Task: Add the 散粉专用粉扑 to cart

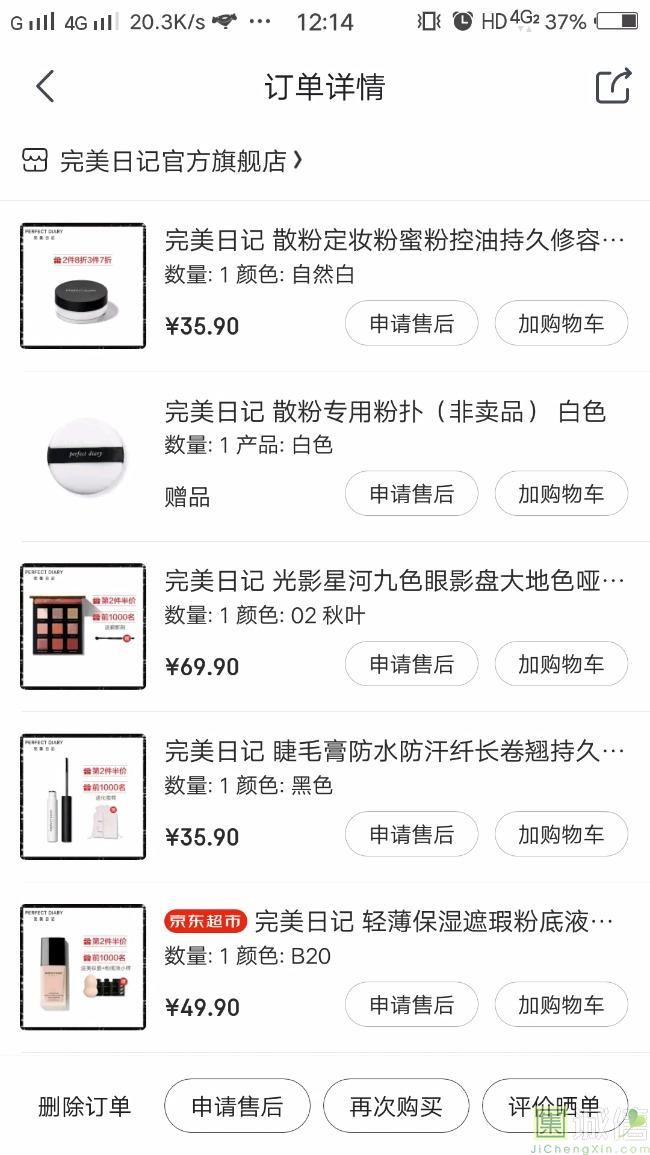Action: click(x=561, y=494)
